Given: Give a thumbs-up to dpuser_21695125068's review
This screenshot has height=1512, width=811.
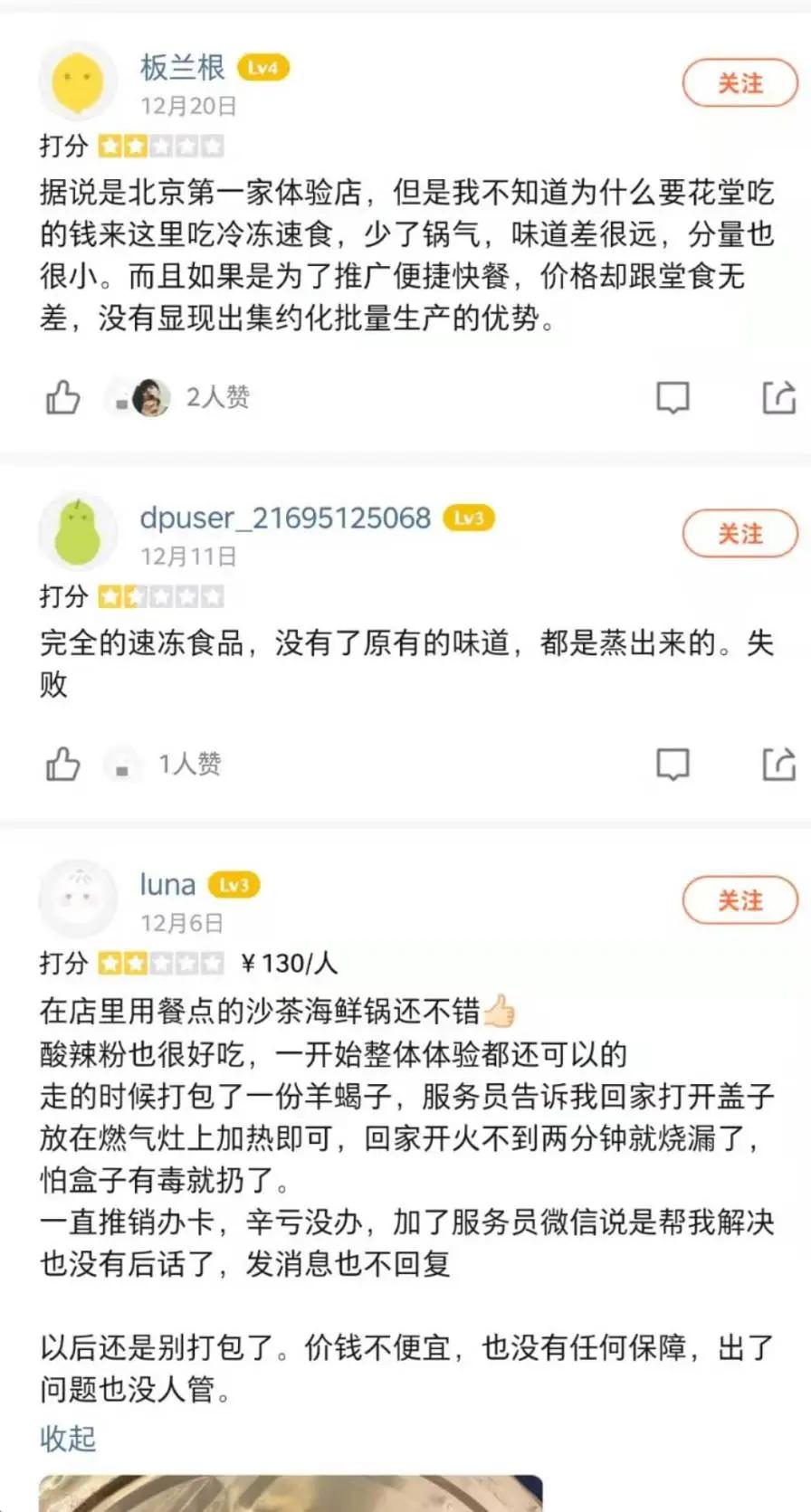Looking at the screenshot, I should click(x=62, y=765).
